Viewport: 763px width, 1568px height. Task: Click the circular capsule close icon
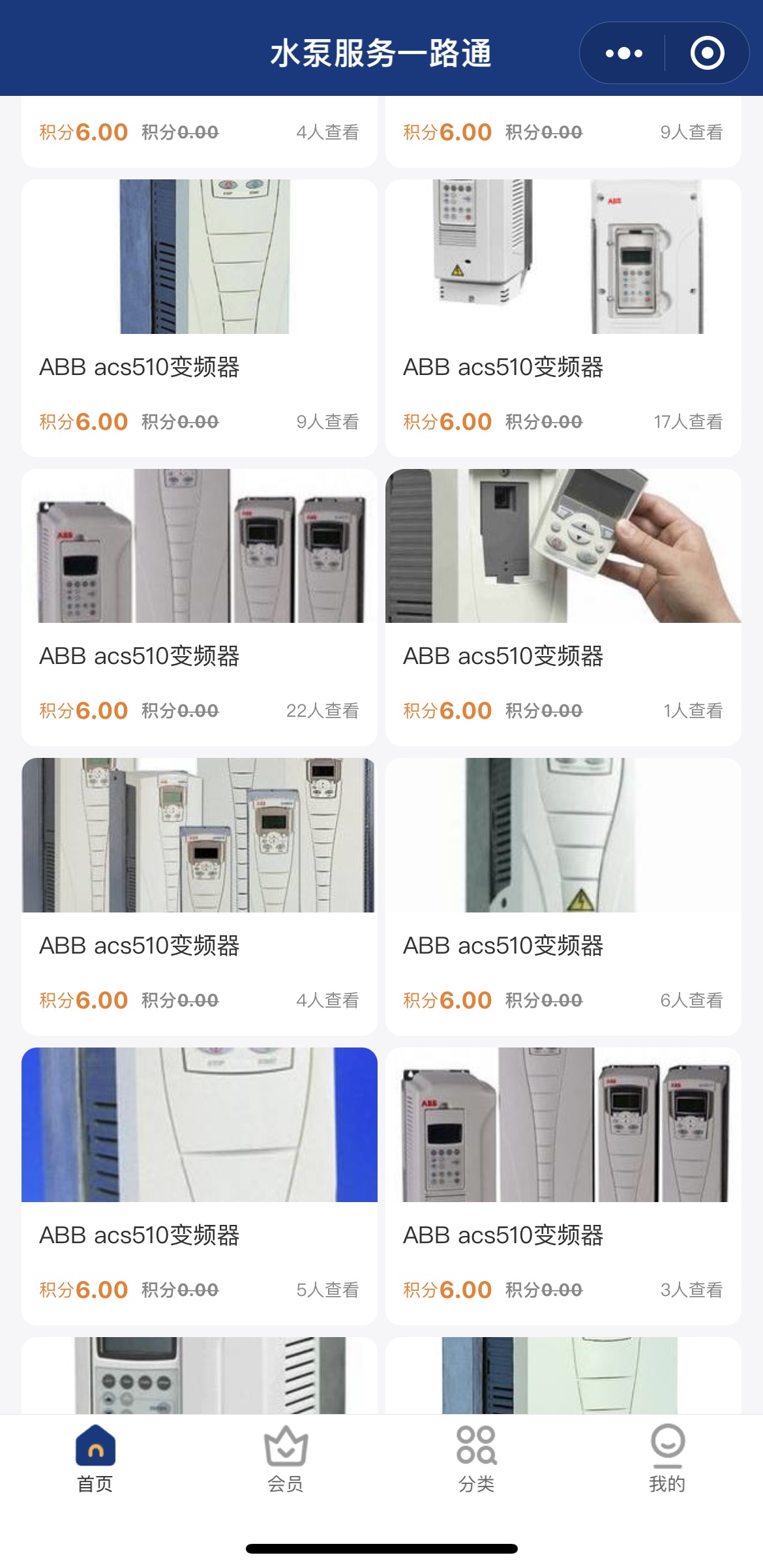(706, 53)
